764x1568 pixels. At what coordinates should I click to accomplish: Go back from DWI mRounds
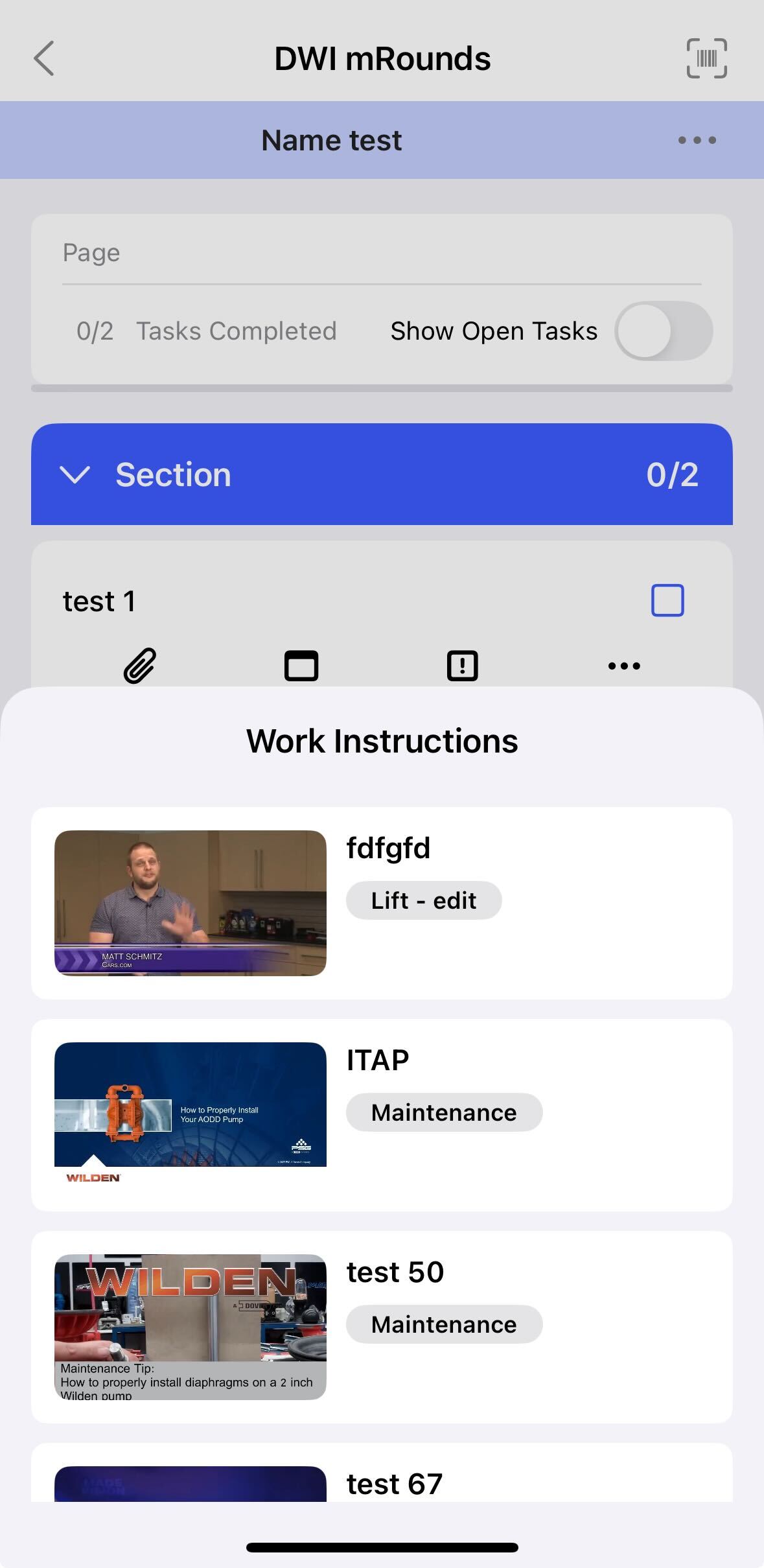click(44, 58)
